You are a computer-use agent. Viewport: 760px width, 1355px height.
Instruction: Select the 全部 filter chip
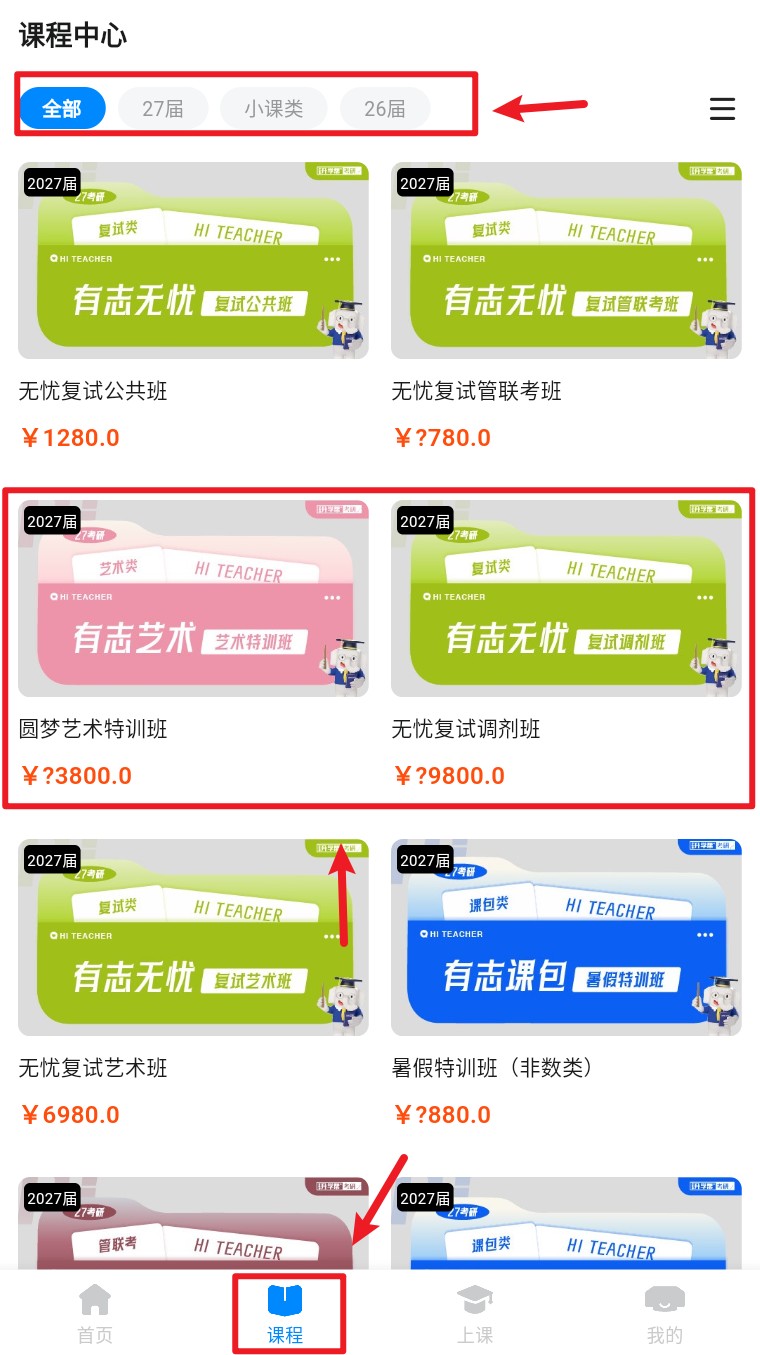62,108
